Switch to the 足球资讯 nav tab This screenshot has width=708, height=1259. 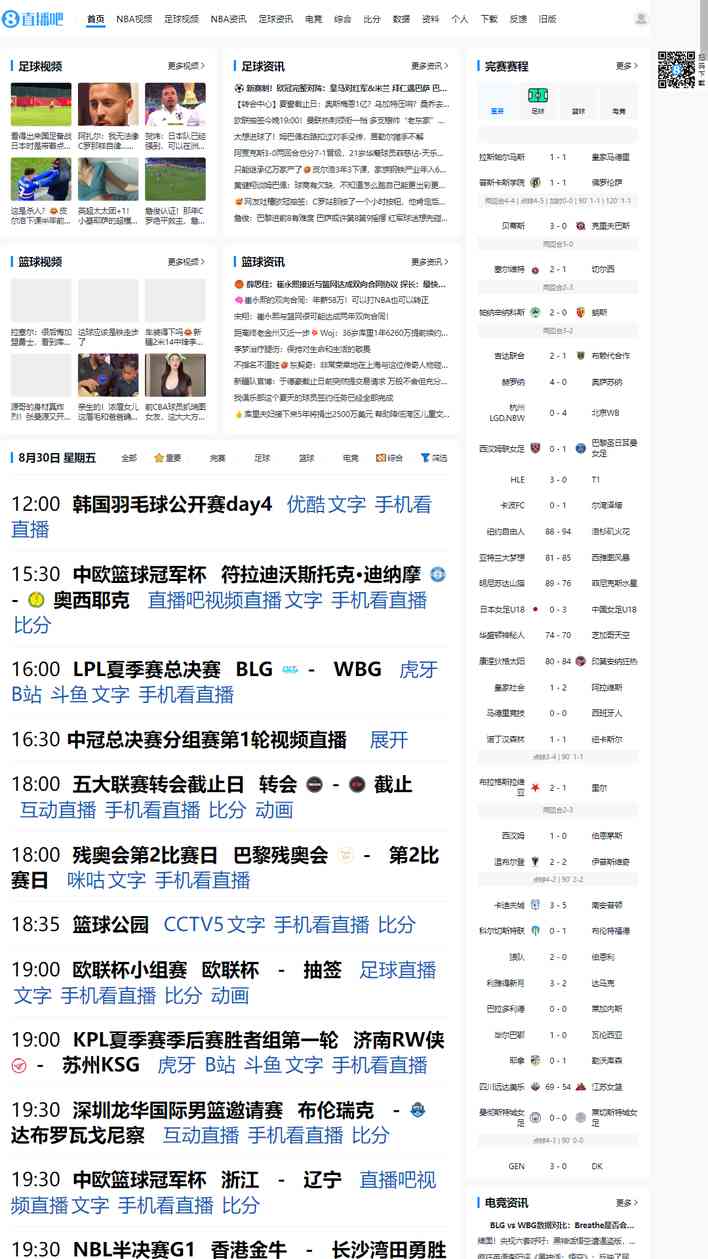[276, 19]
